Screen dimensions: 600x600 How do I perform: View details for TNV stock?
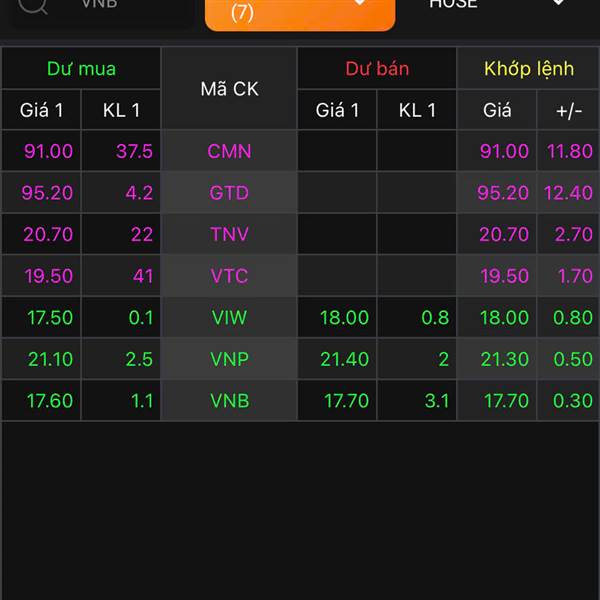229,235
